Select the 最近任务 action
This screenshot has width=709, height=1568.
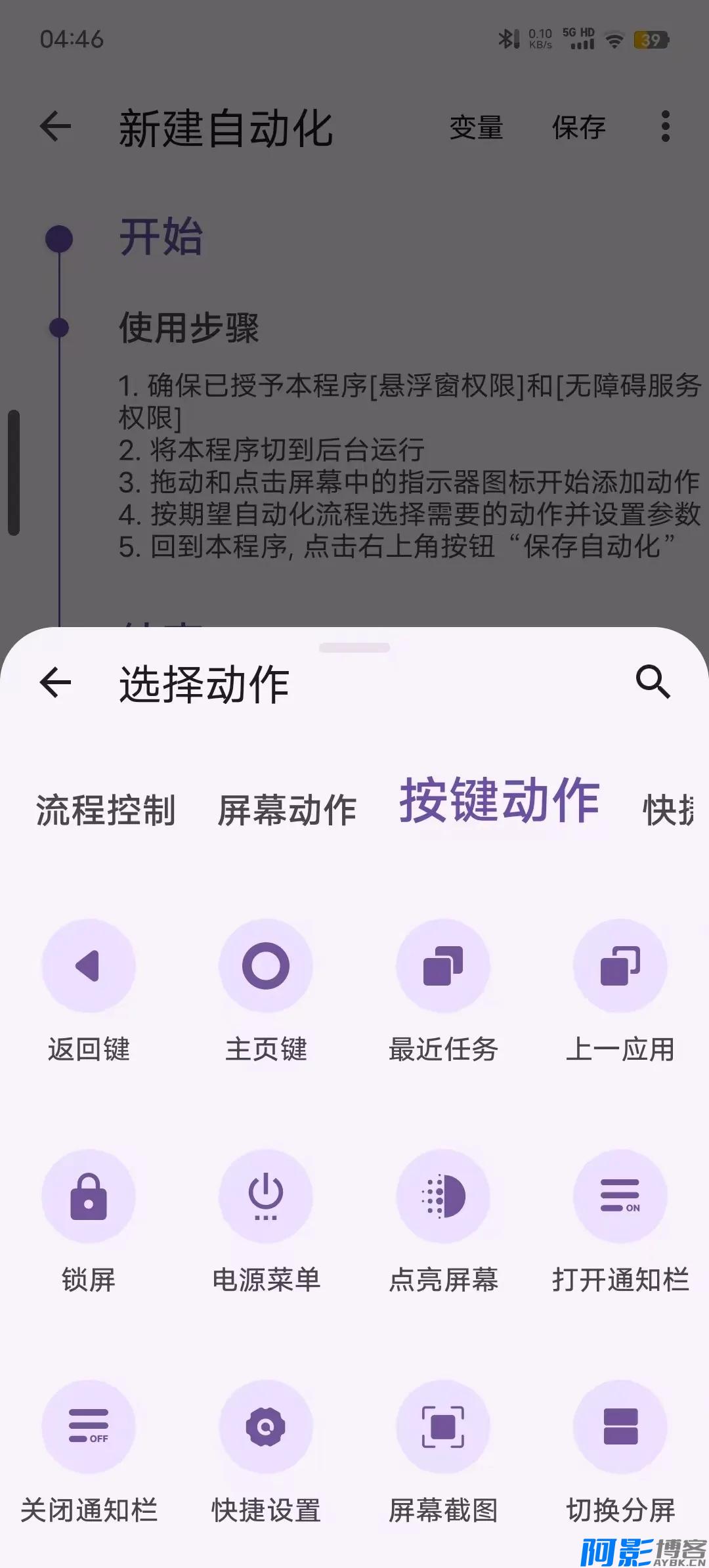[x=443, y=966]
